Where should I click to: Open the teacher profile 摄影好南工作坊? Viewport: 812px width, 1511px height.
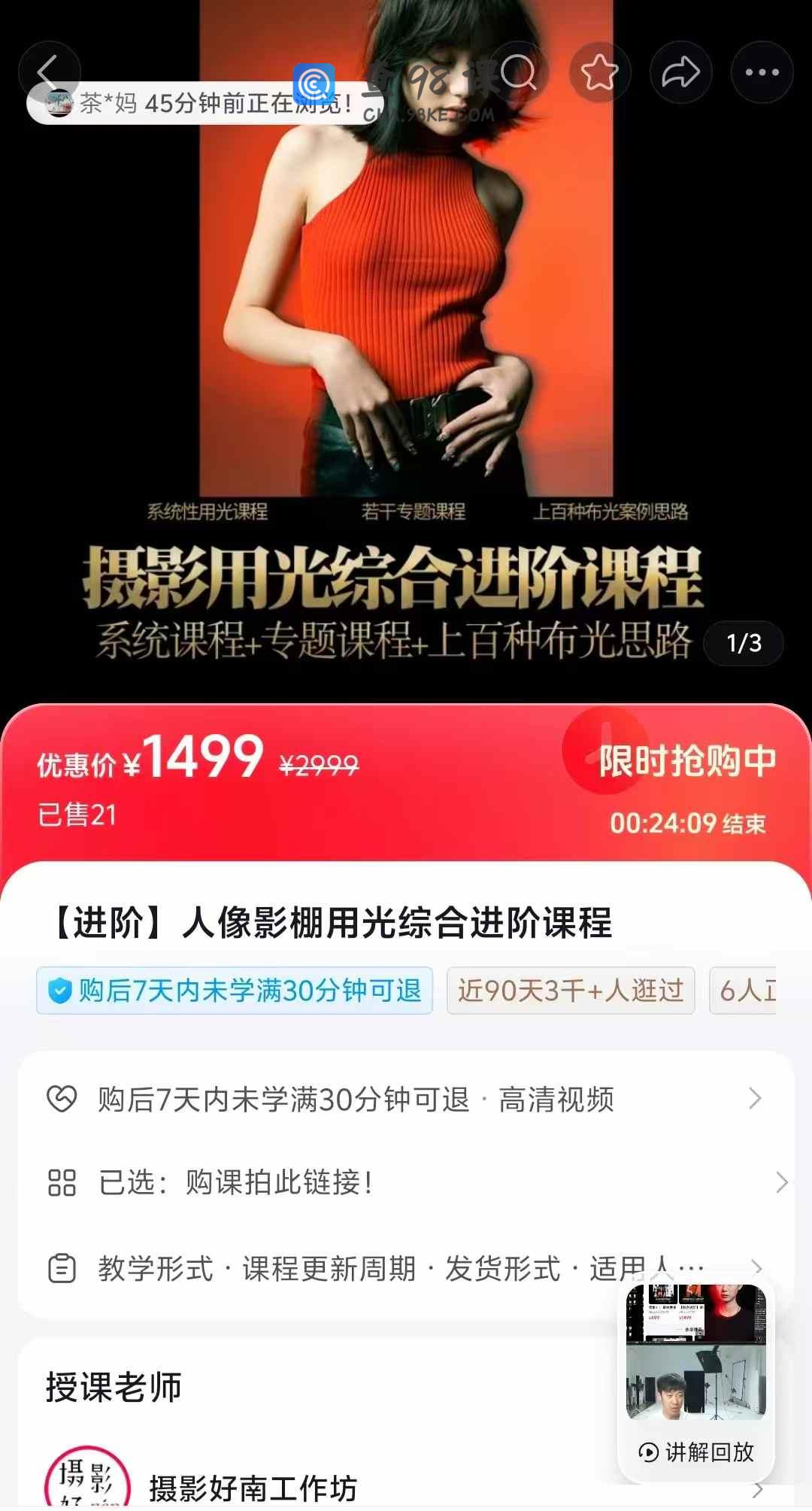[x=253, y=1488]
